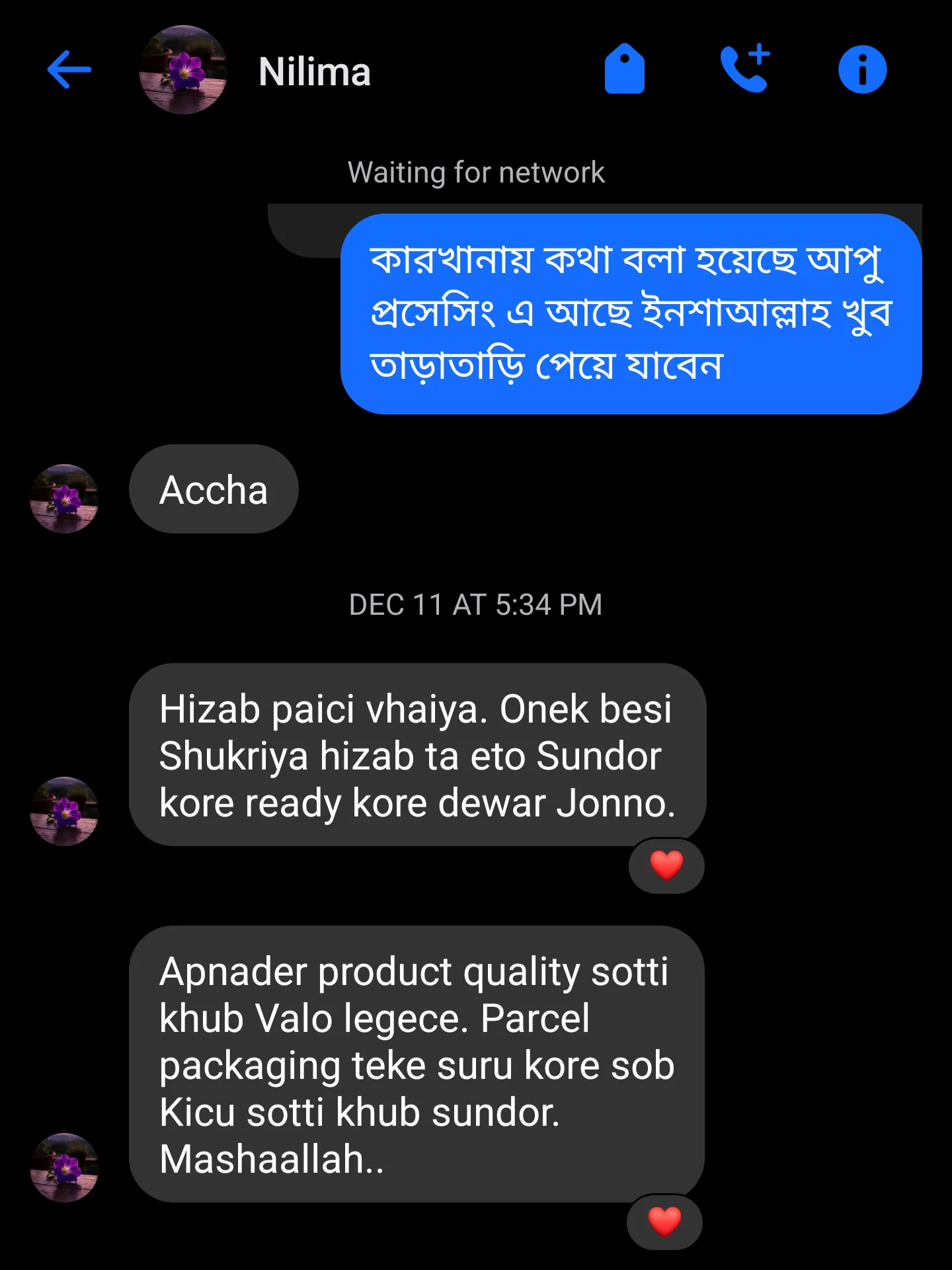This screenshot has width=952, height=1270.
Task: Select the Accha message bubble
Action: point(213,489)
